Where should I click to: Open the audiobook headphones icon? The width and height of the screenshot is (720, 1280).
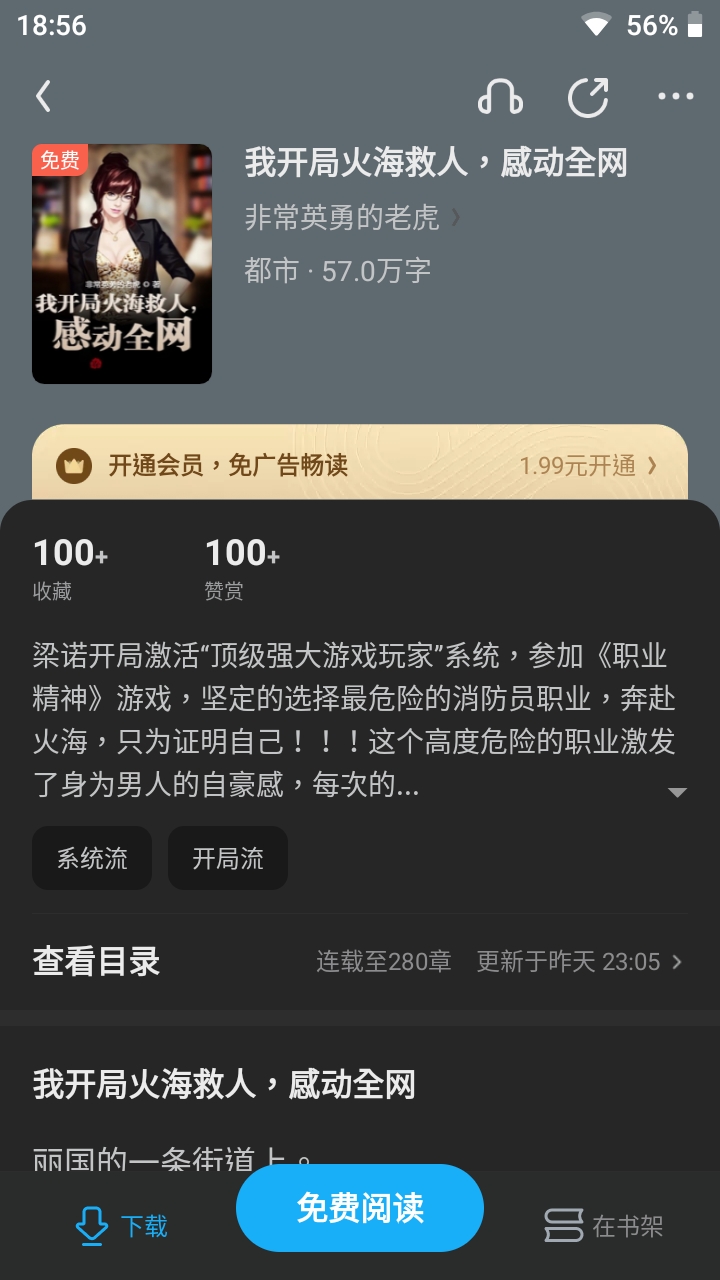pos(500,97)
